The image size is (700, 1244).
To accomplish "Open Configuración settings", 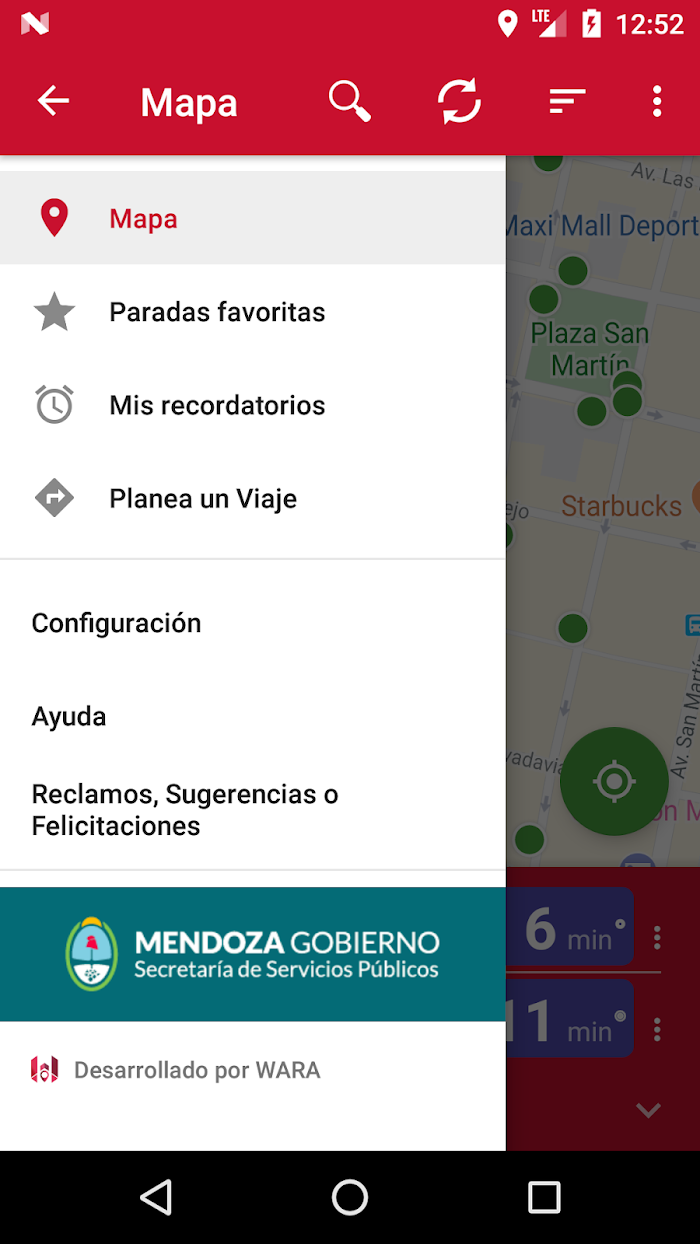I will click(253, 623).
